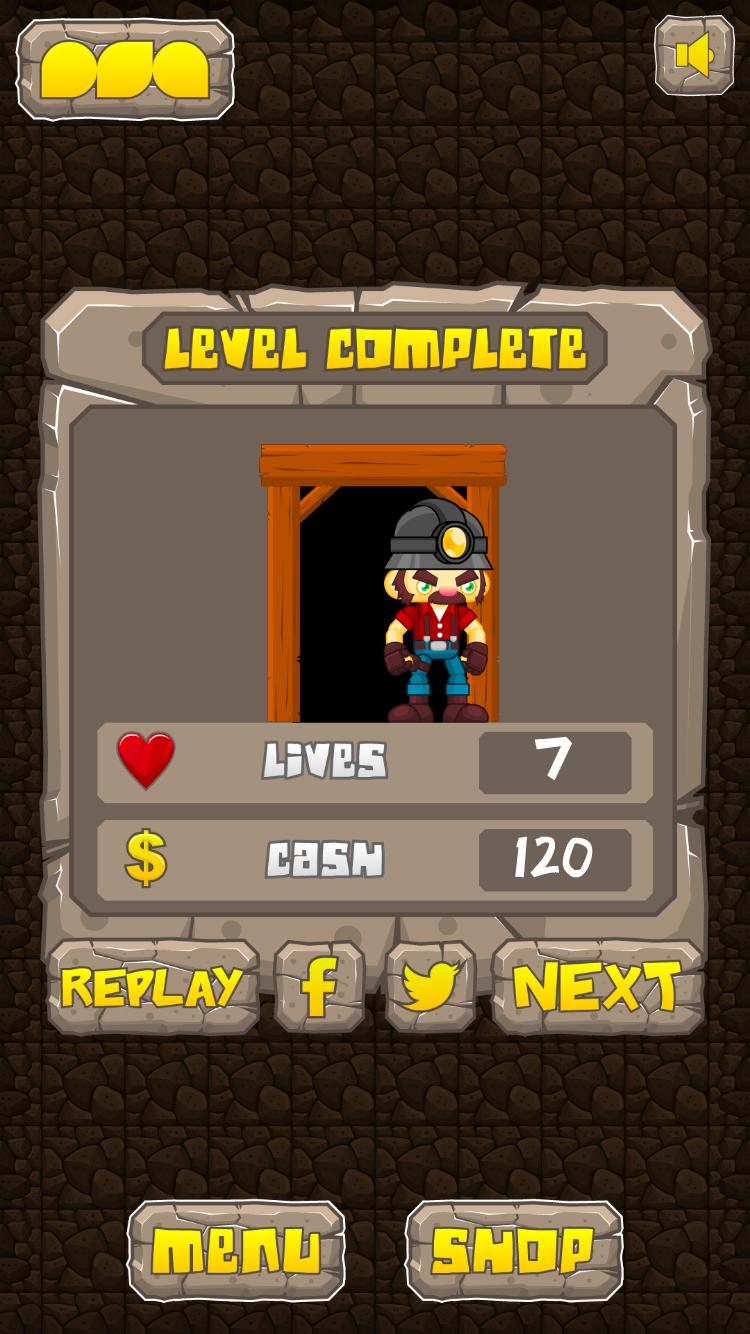The image size is (750, 1334).
Task: Share result on Twitter
Action: click(430, 987)
